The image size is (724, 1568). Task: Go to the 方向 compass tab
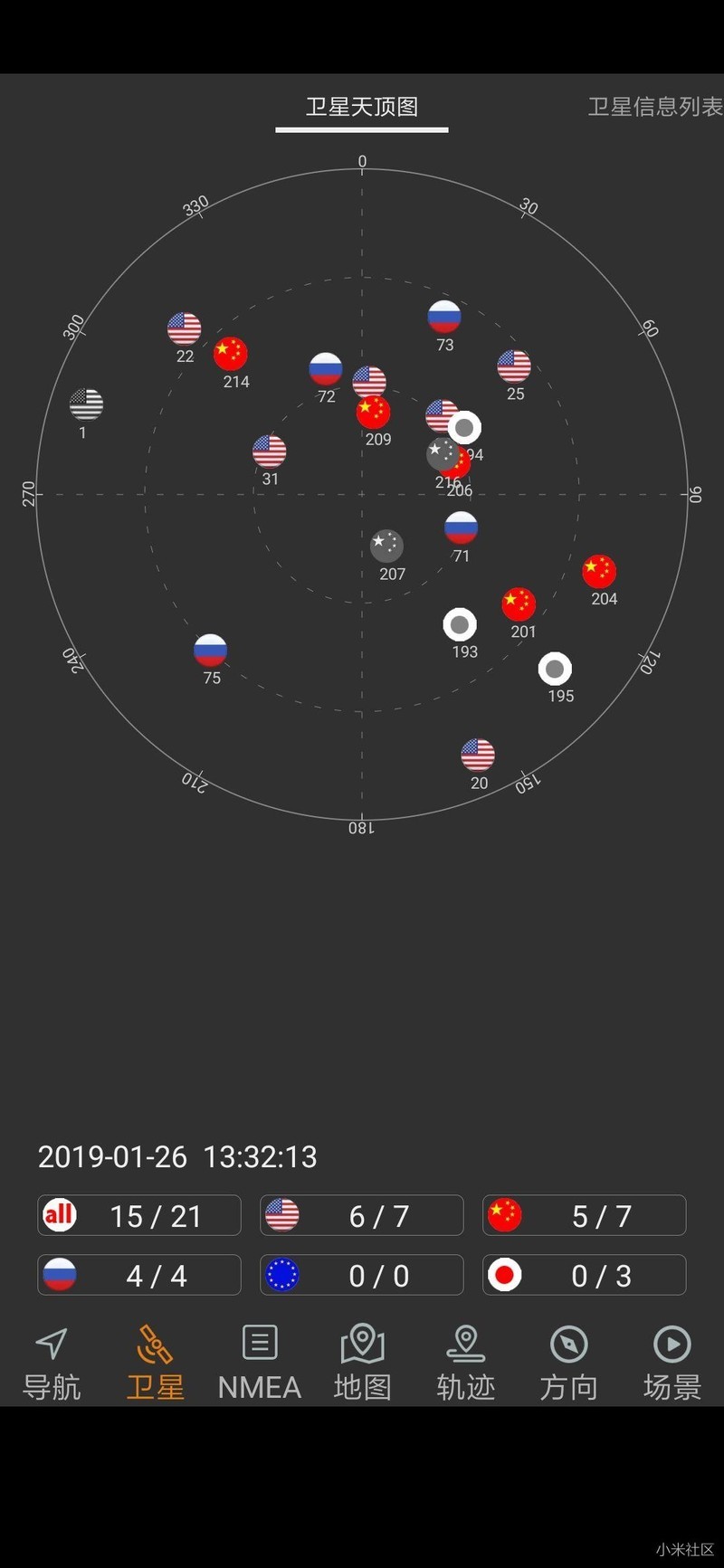click(568, 1363)
